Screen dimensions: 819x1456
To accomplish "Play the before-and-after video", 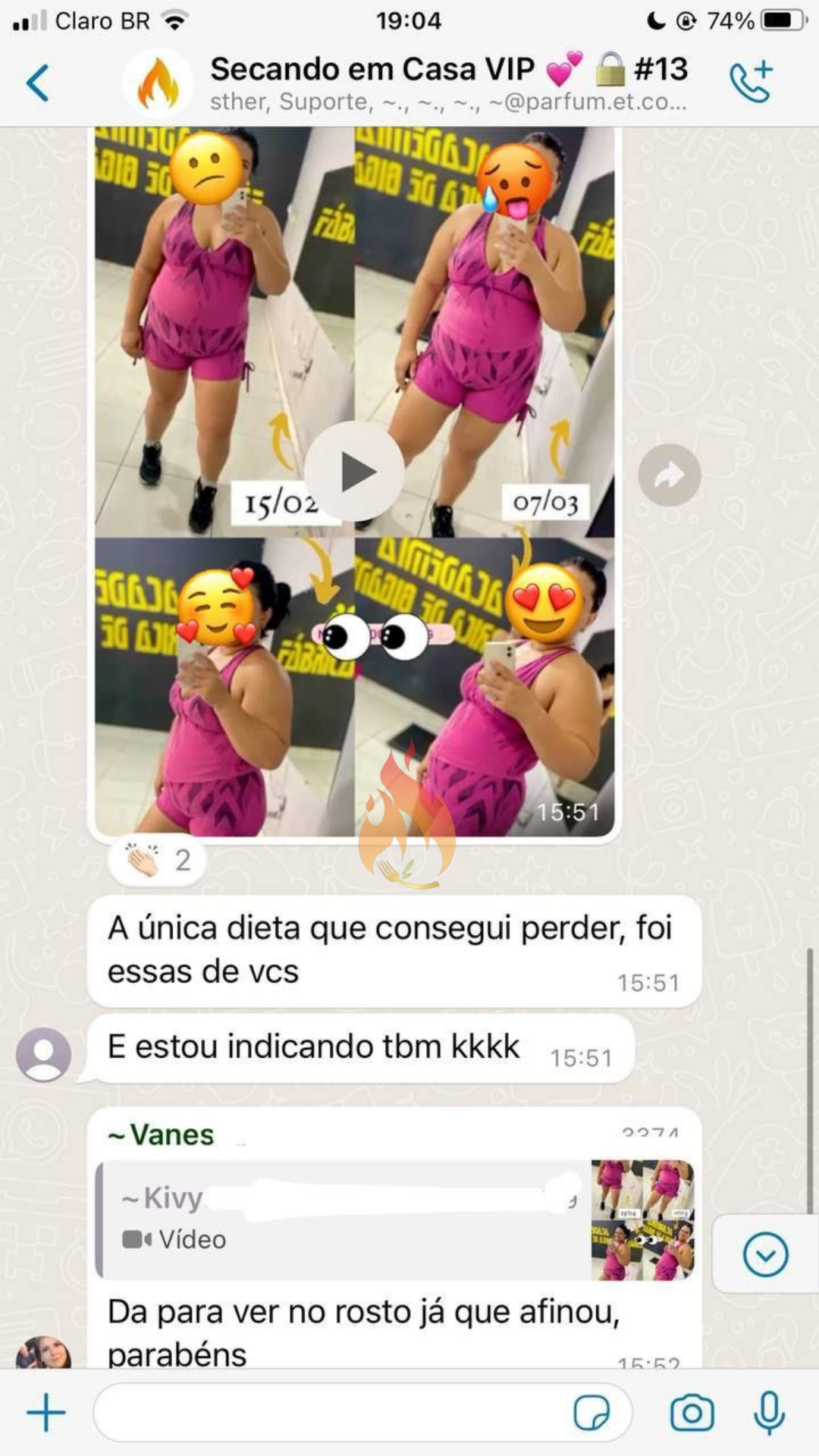I will (354, 472).
